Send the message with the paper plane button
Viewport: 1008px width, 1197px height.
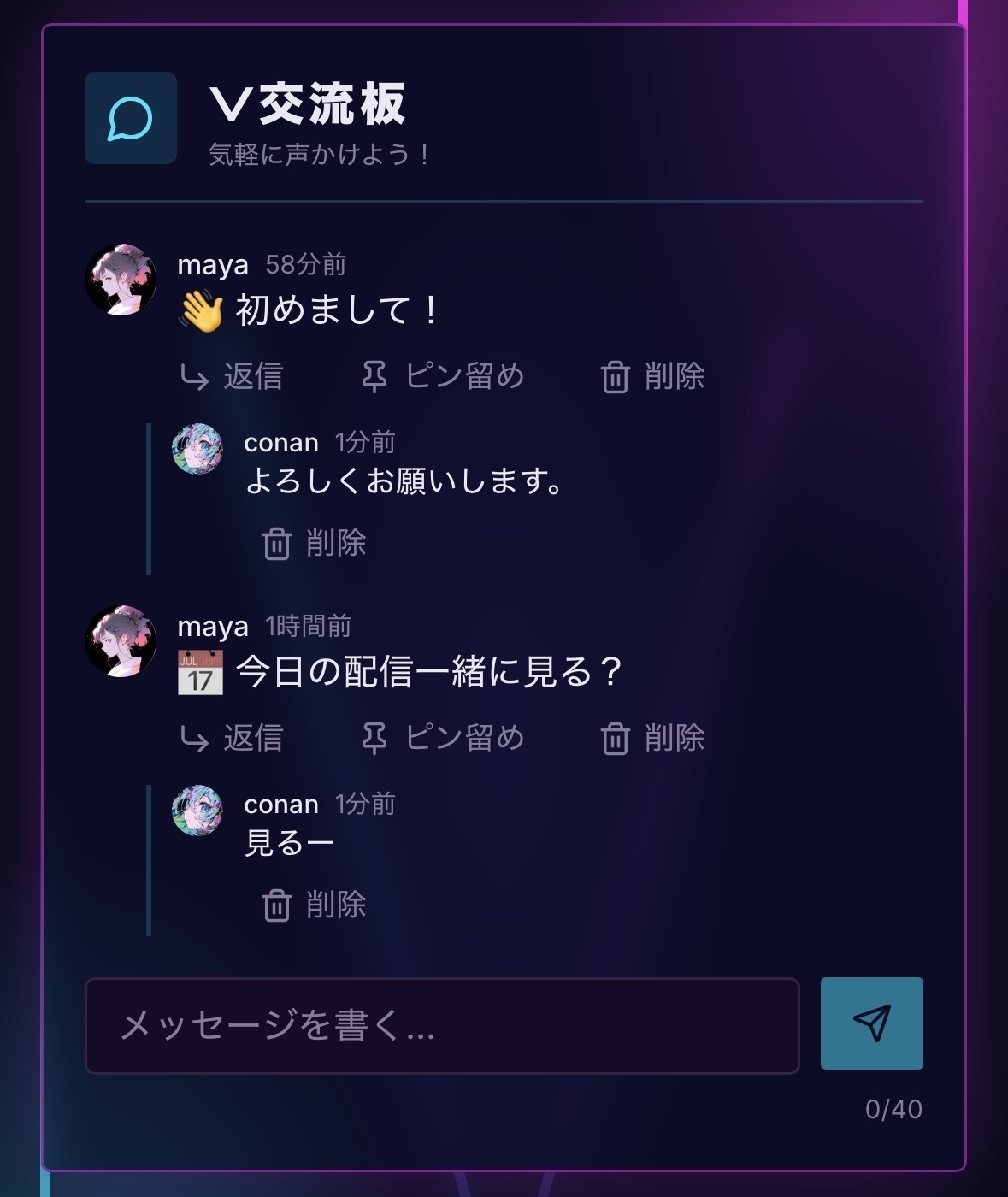pos(871,1023)
